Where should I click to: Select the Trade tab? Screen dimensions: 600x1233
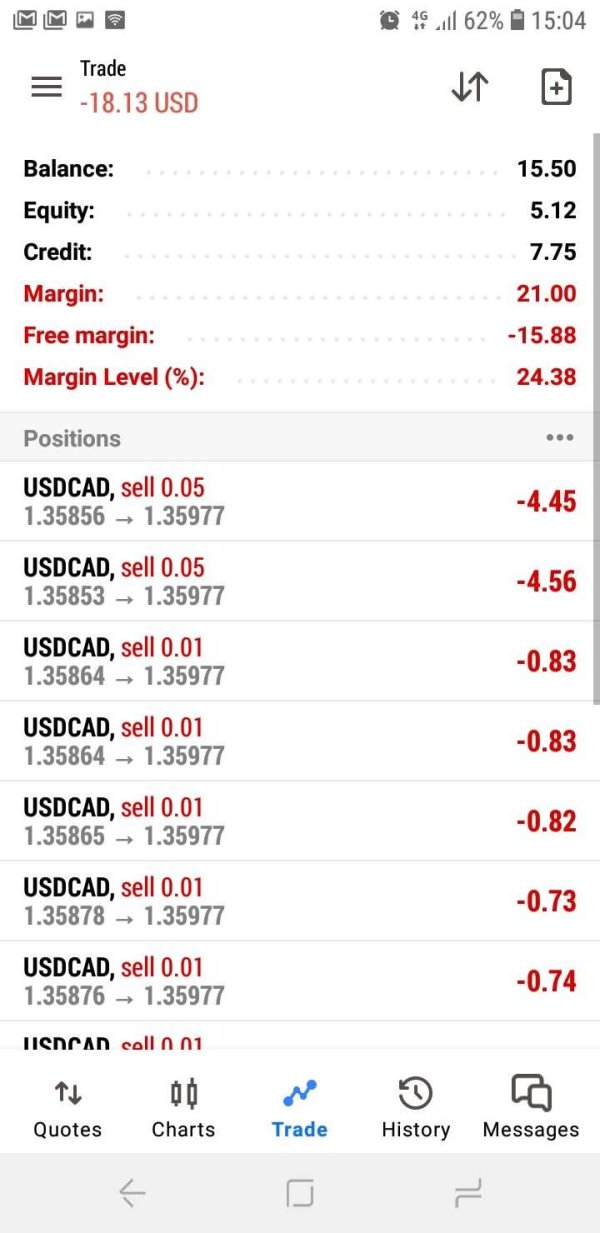[x=299, y=1108]
